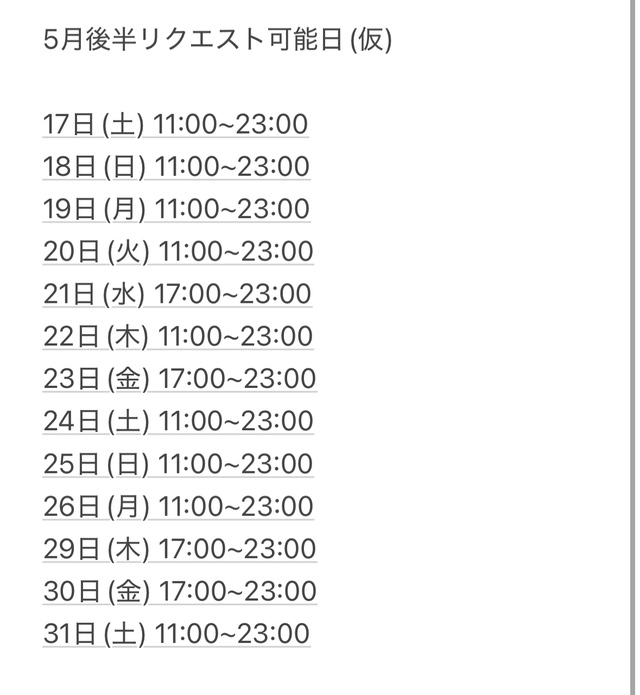The height and width of the screenshot is (695, 640).
Task: Tap the underlined 18日 (日) 11:00~23:00 entry
Action: [x=176, y=166]
